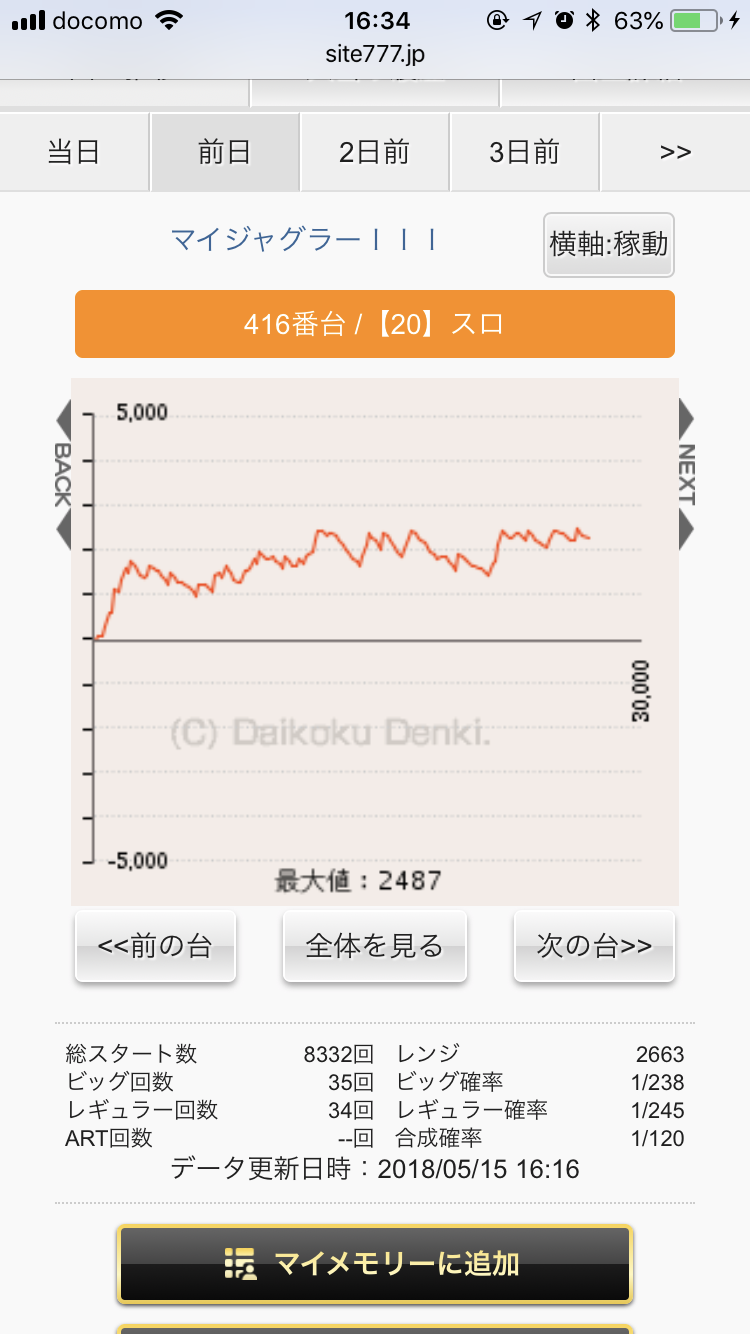Tap the site777.jp address bar
This screenshot has width=750, height=1334.
pyautogui.click(x=375, y=54)
